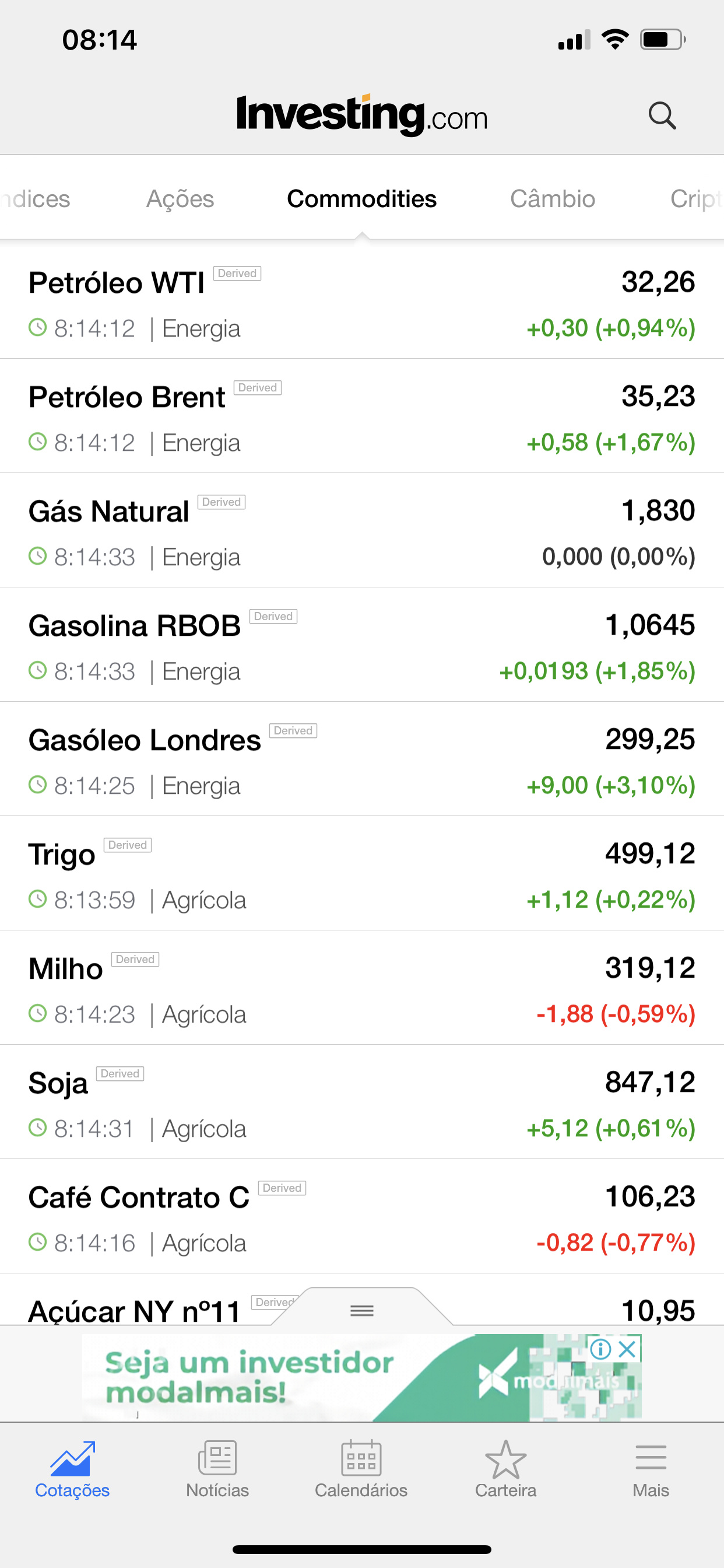Viewport: 724px width, 1568px height.
Task: Expand the bottom drawer handle
Action: tap(362, 1310)
